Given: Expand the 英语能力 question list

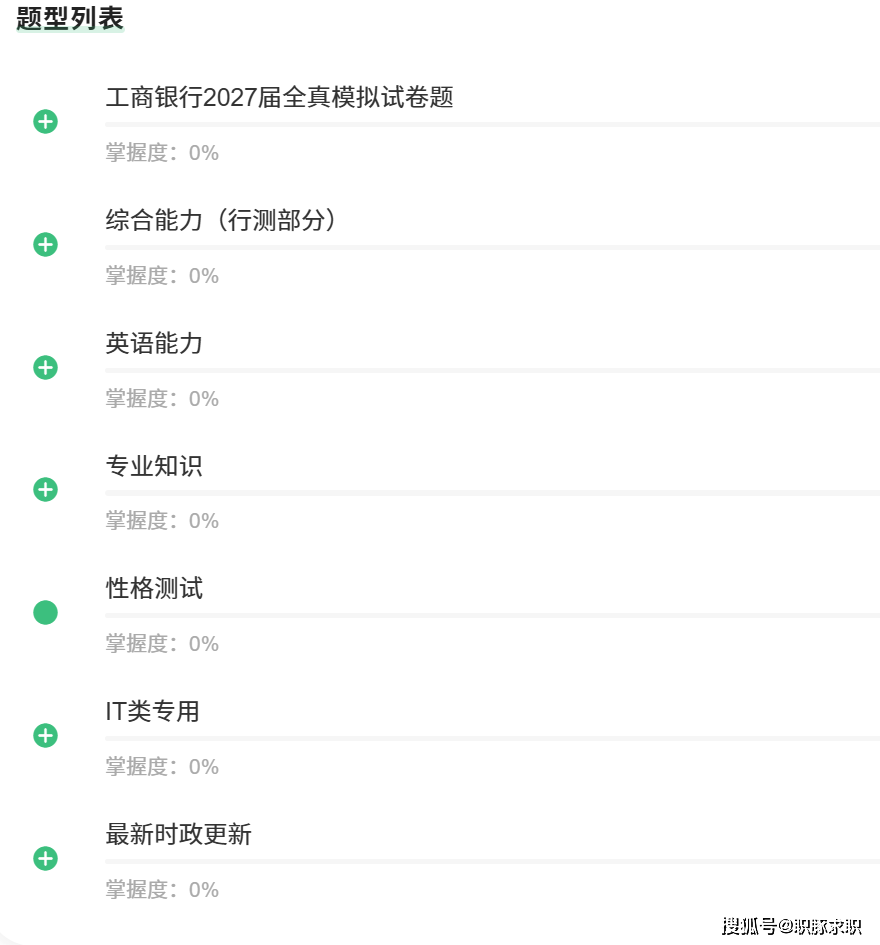Looking at the screenshot, I should coord(45,368).
